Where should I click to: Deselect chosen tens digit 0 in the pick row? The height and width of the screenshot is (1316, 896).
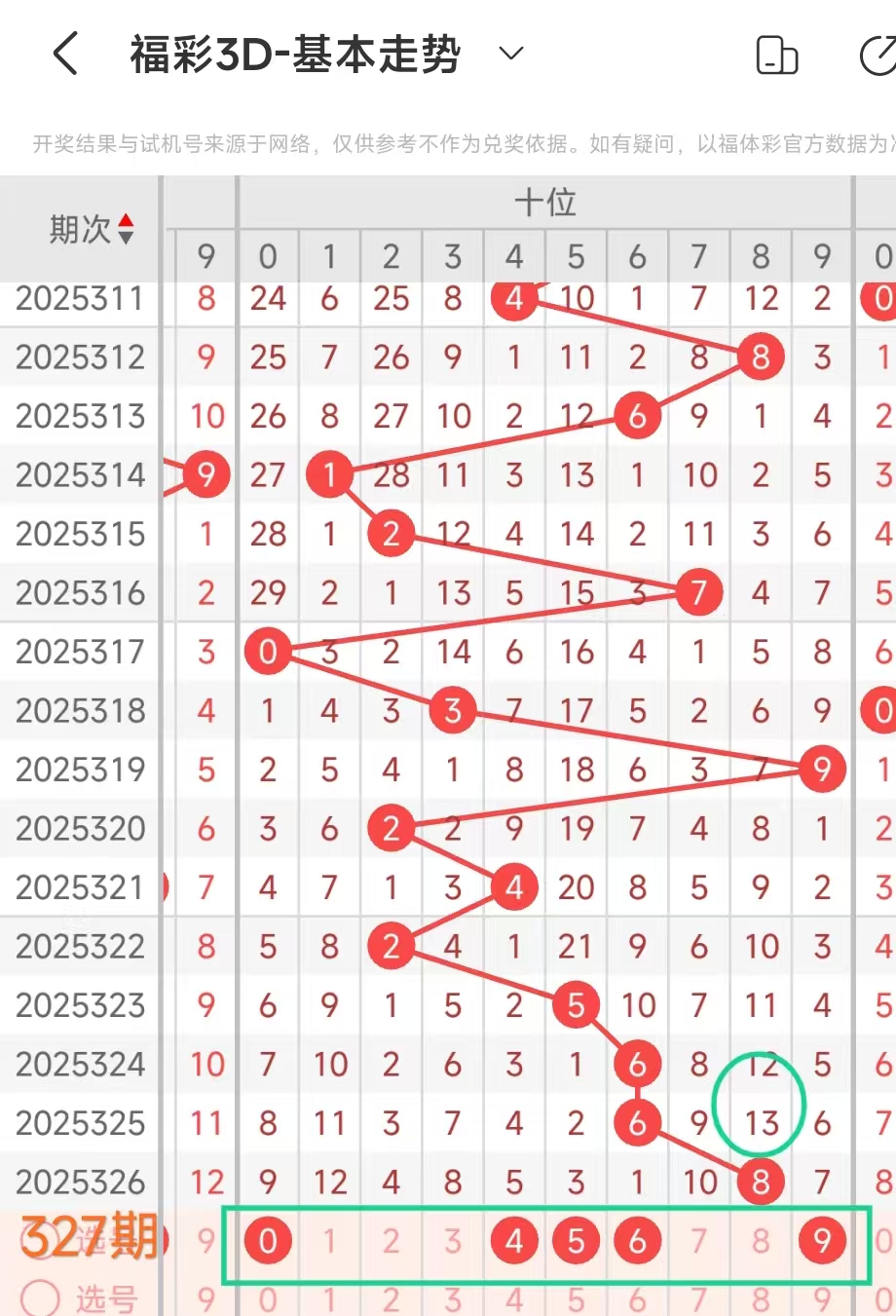(x=268, y=1241)
